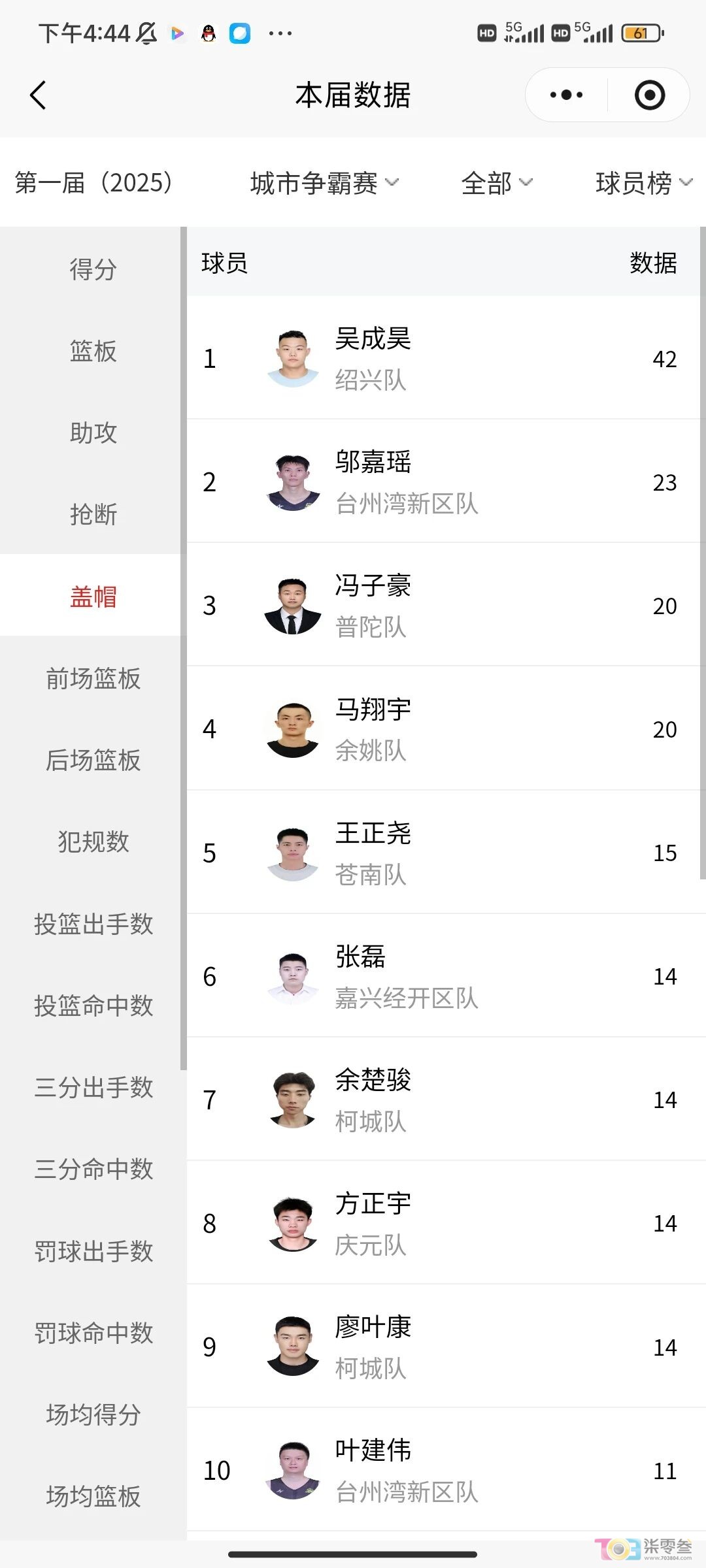Go back using the top-left arrow

pos(38,95)
